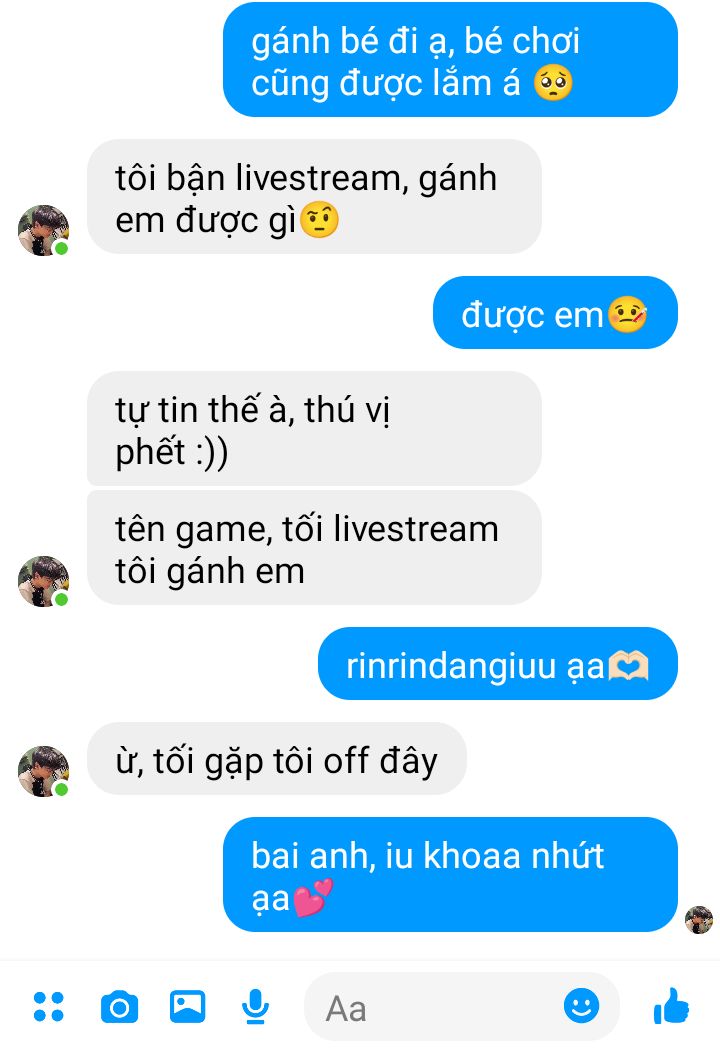Screen dimensions: 720x1051
Task: Send a thumbs-up like
Action: tap(671, 1006)
